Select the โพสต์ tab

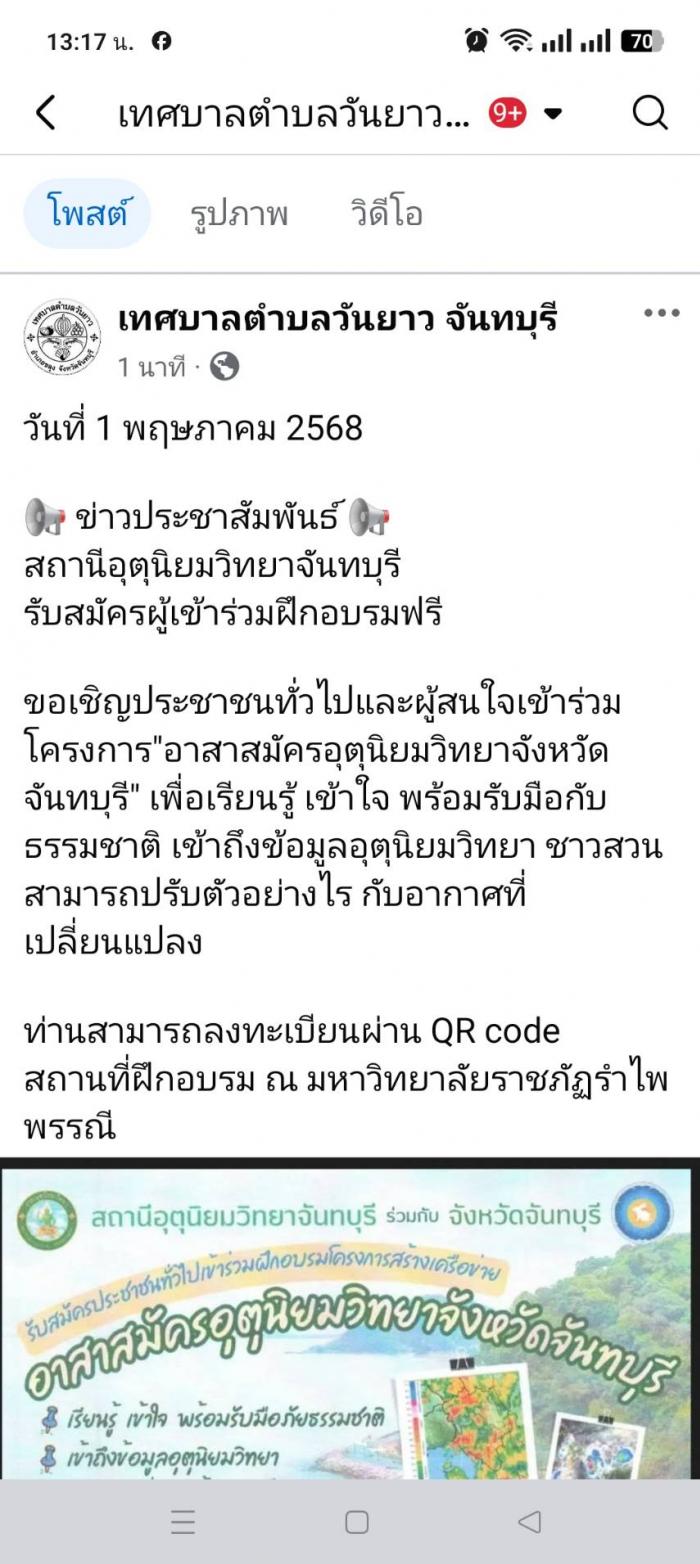[x=87, y=213]
